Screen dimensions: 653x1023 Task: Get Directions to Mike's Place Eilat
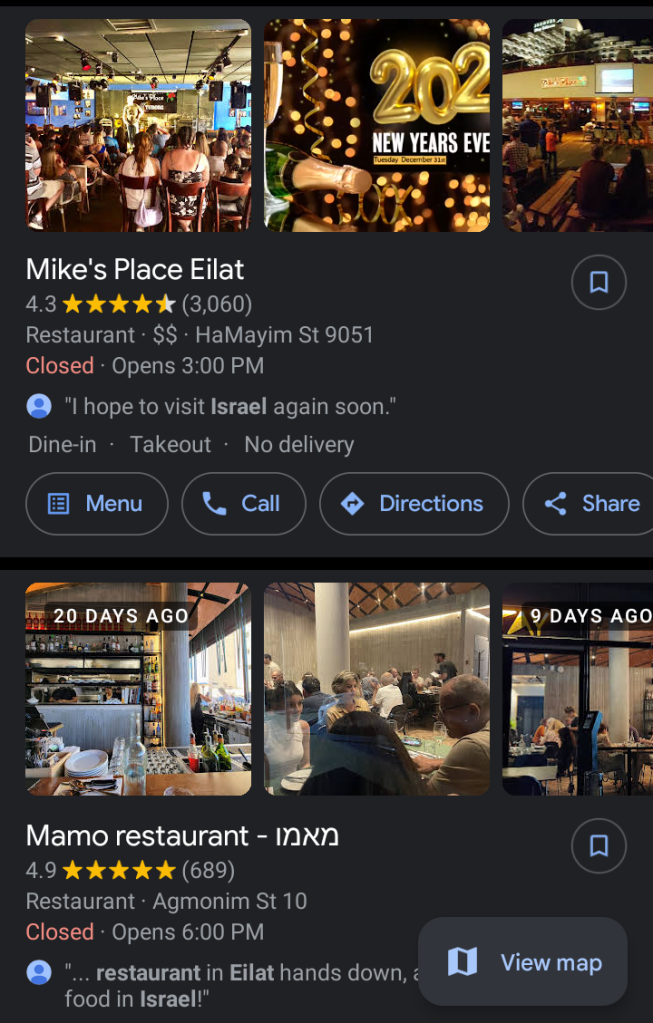click(414, 503)
